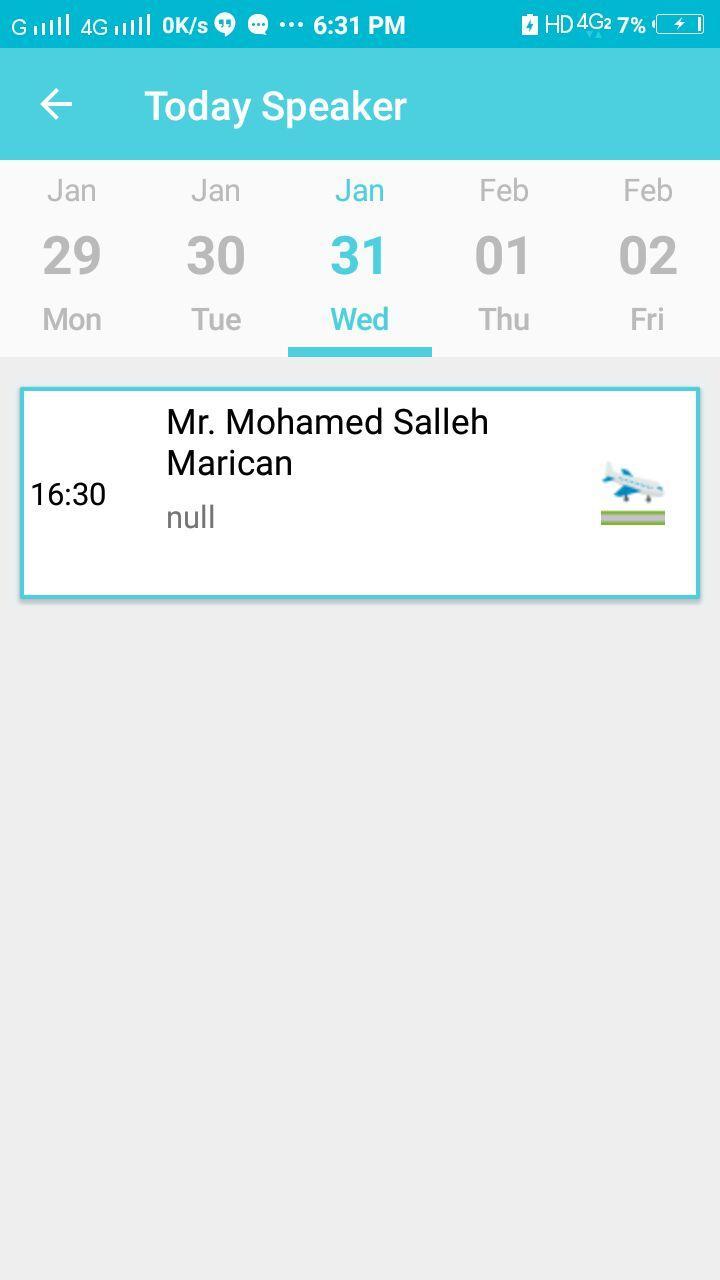Open Mr. Mohamed Salleh Marican speaker card

pyautogui.click(x=360, y=493)
